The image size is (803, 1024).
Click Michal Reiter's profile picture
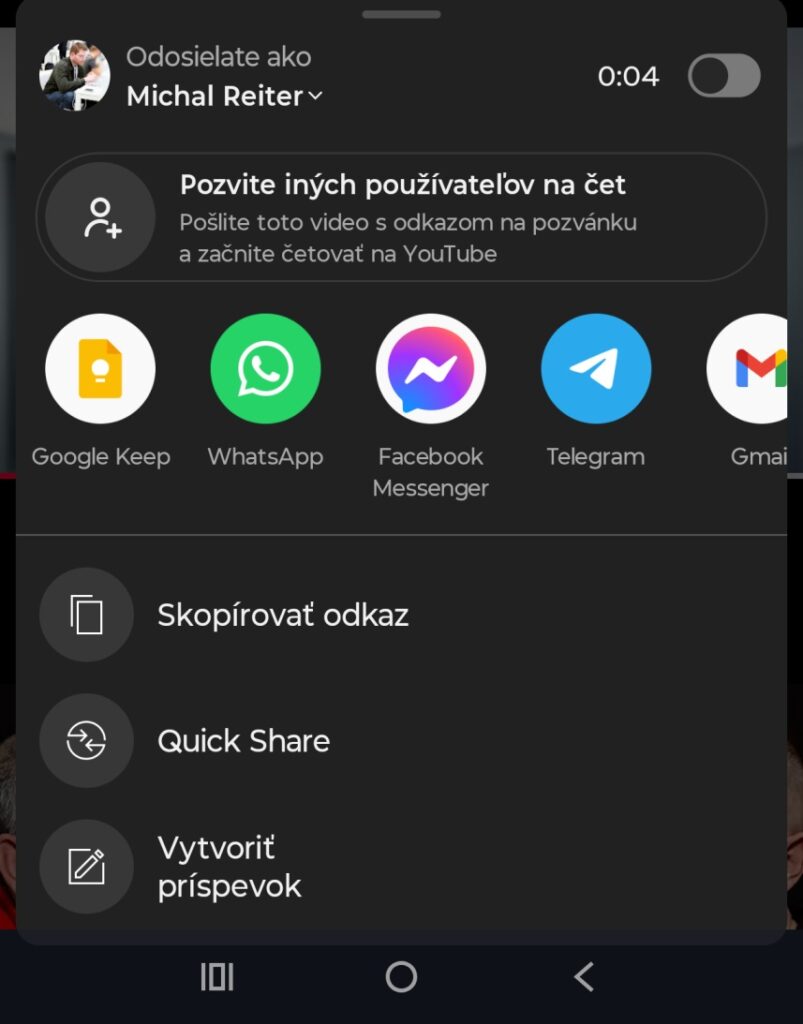(x=73, y=76)
